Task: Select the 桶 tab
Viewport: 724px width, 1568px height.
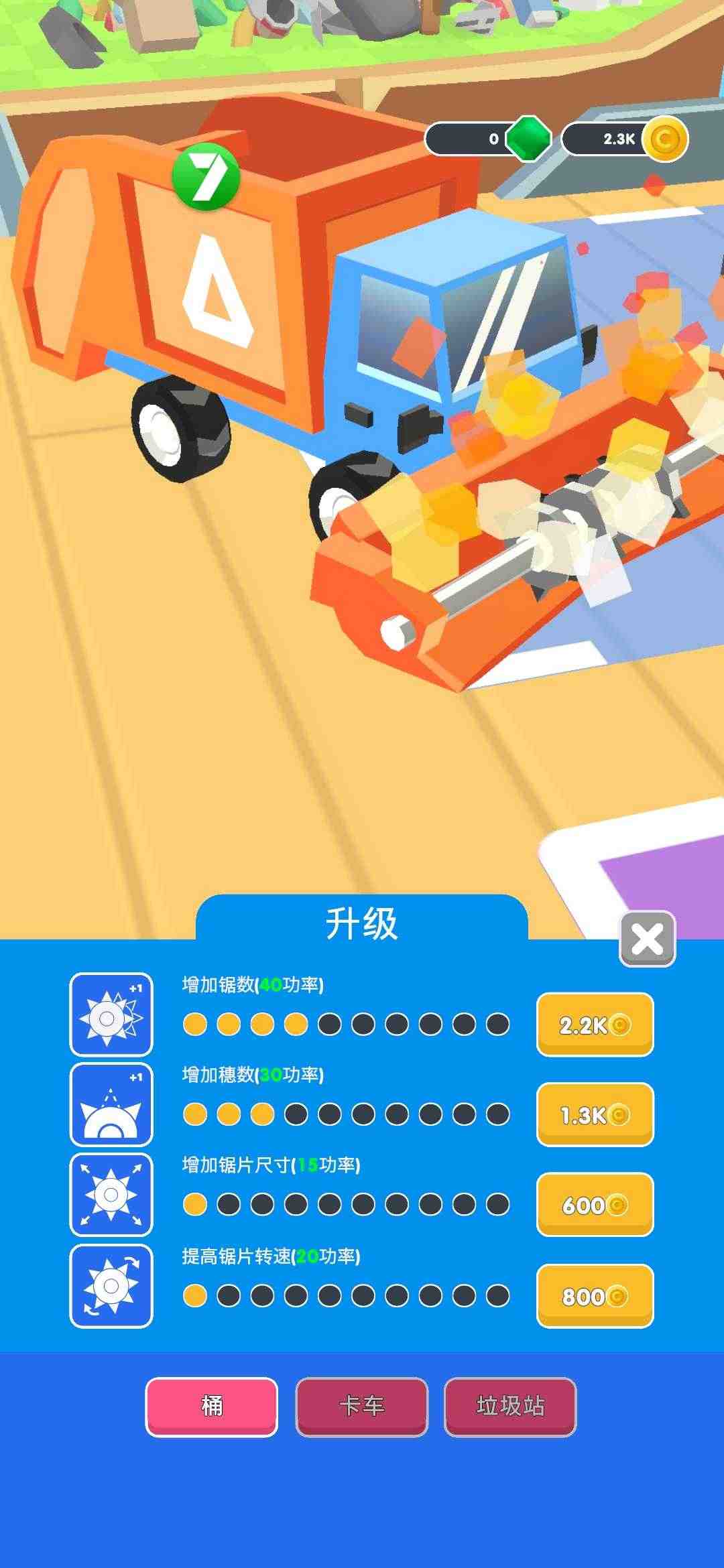Action: (x=212, y=1406)
